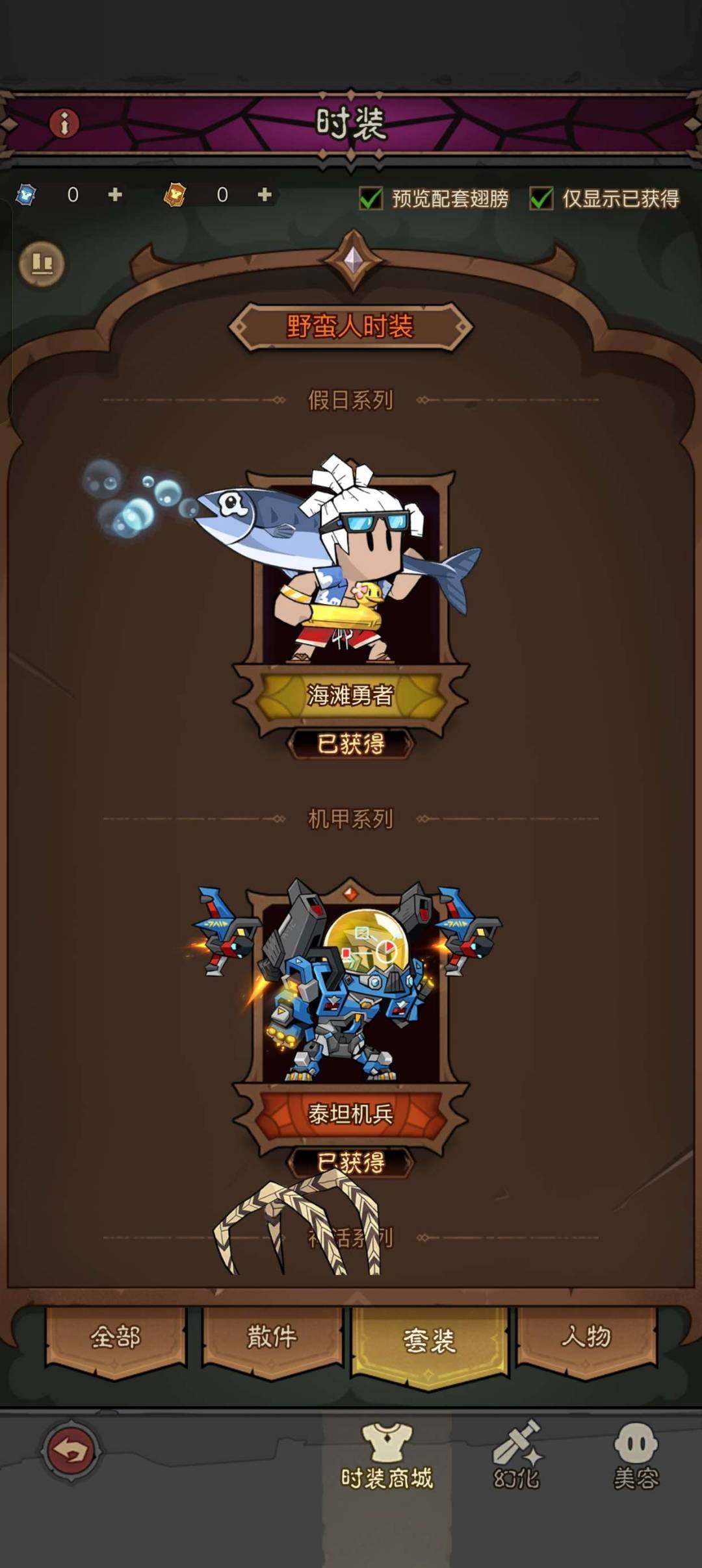Go back with the red arrow button
Viewport: 702px width, 1568px height.
click(x=71, y=1450)
